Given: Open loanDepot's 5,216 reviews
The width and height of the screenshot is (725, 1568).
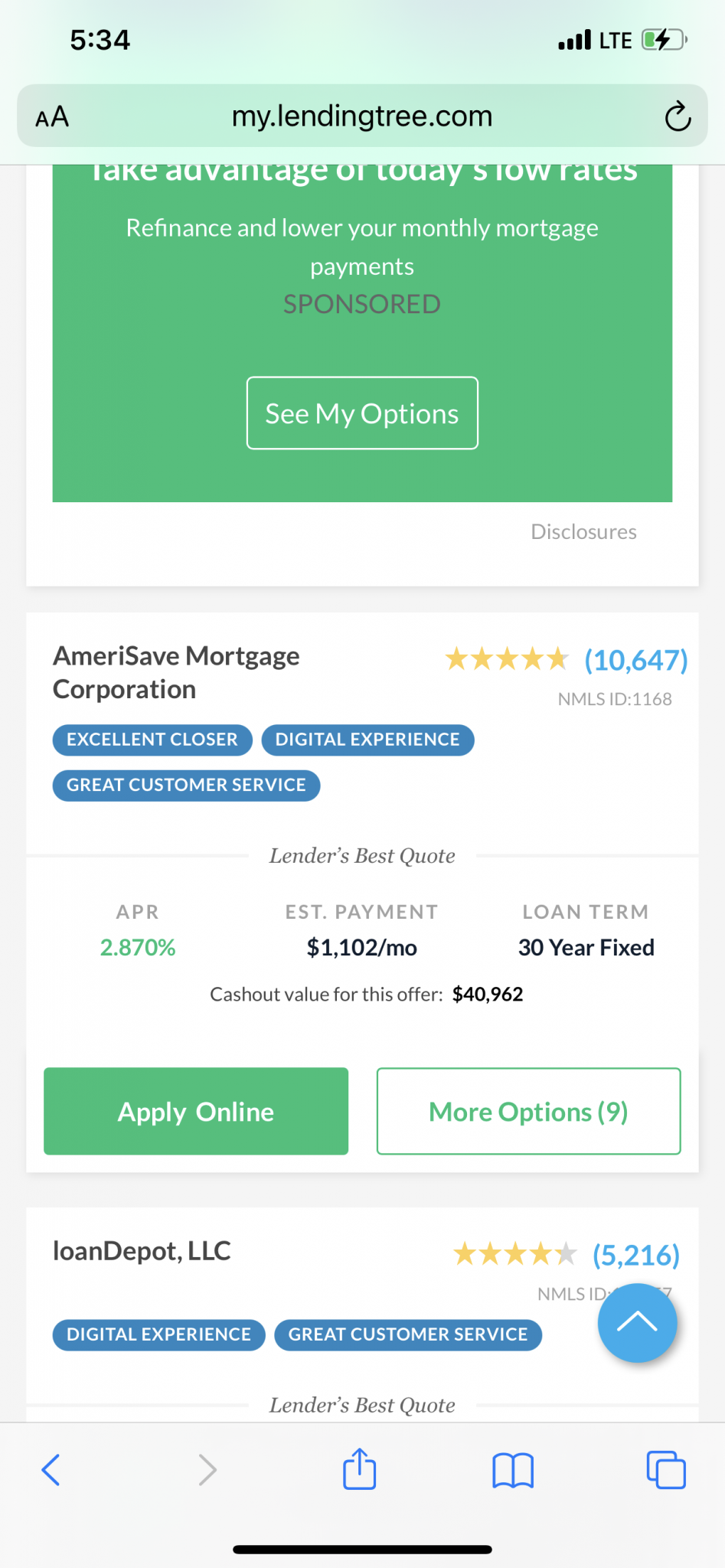Looking at the screenshot, I should 636,1255.
